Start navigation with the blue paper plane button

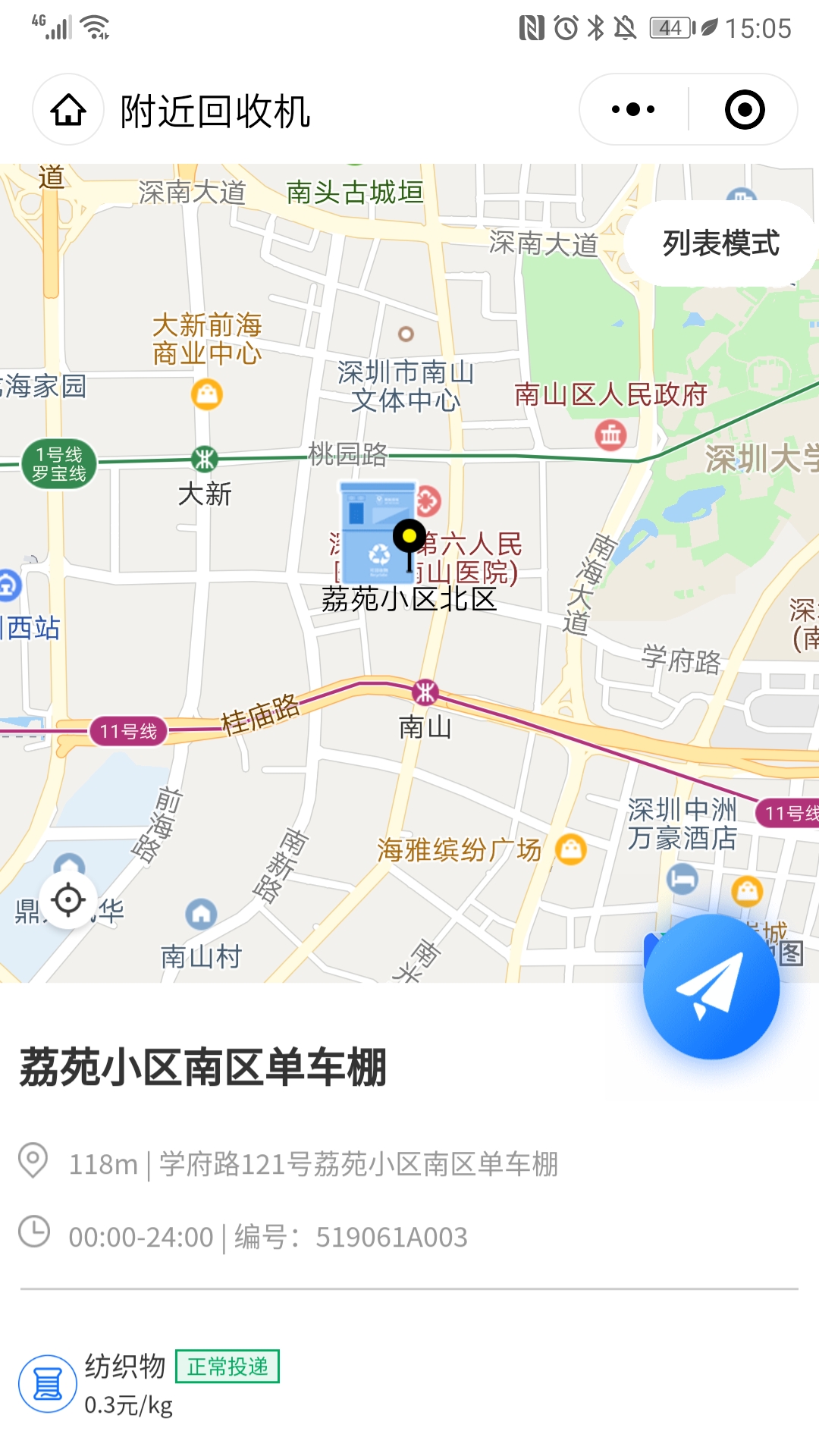711,986
